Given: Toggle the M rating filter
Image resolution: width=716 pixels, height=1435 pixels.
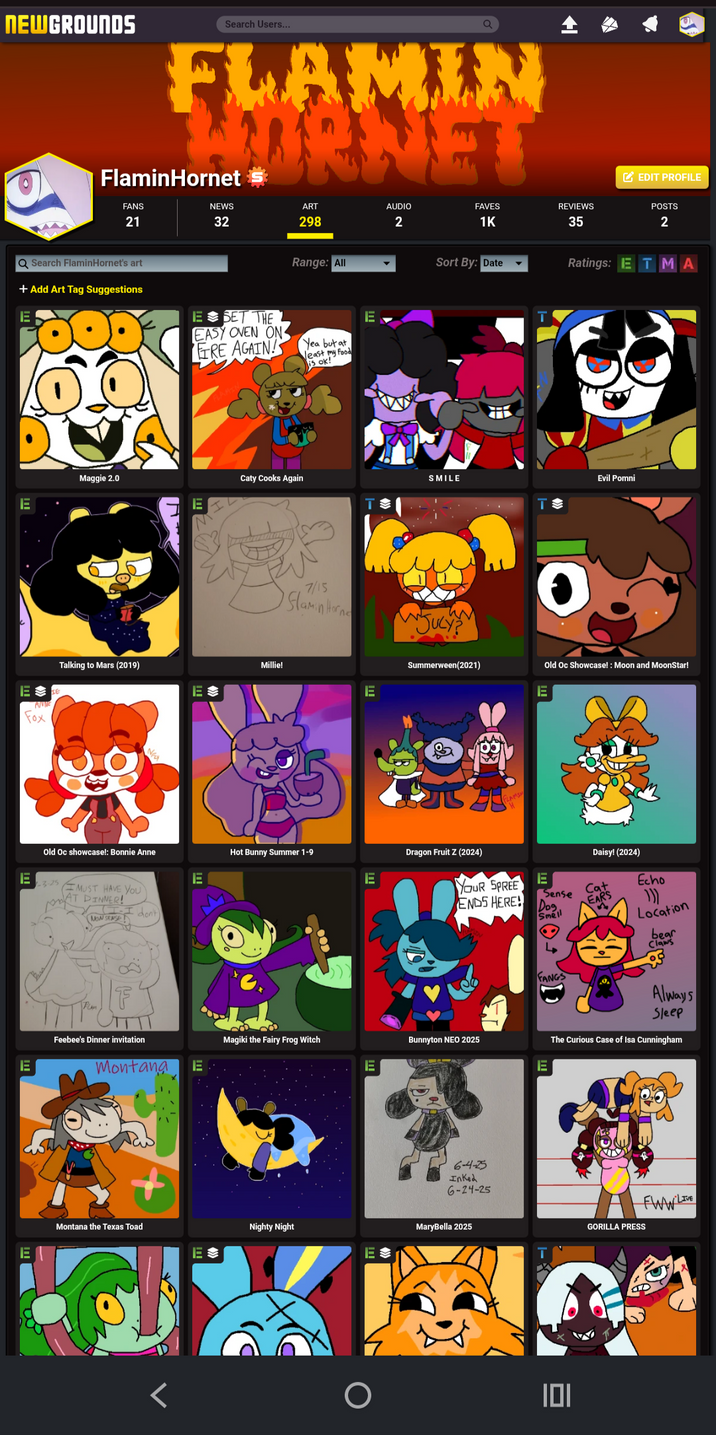Looking at the screenshot, I should [667, 264].
